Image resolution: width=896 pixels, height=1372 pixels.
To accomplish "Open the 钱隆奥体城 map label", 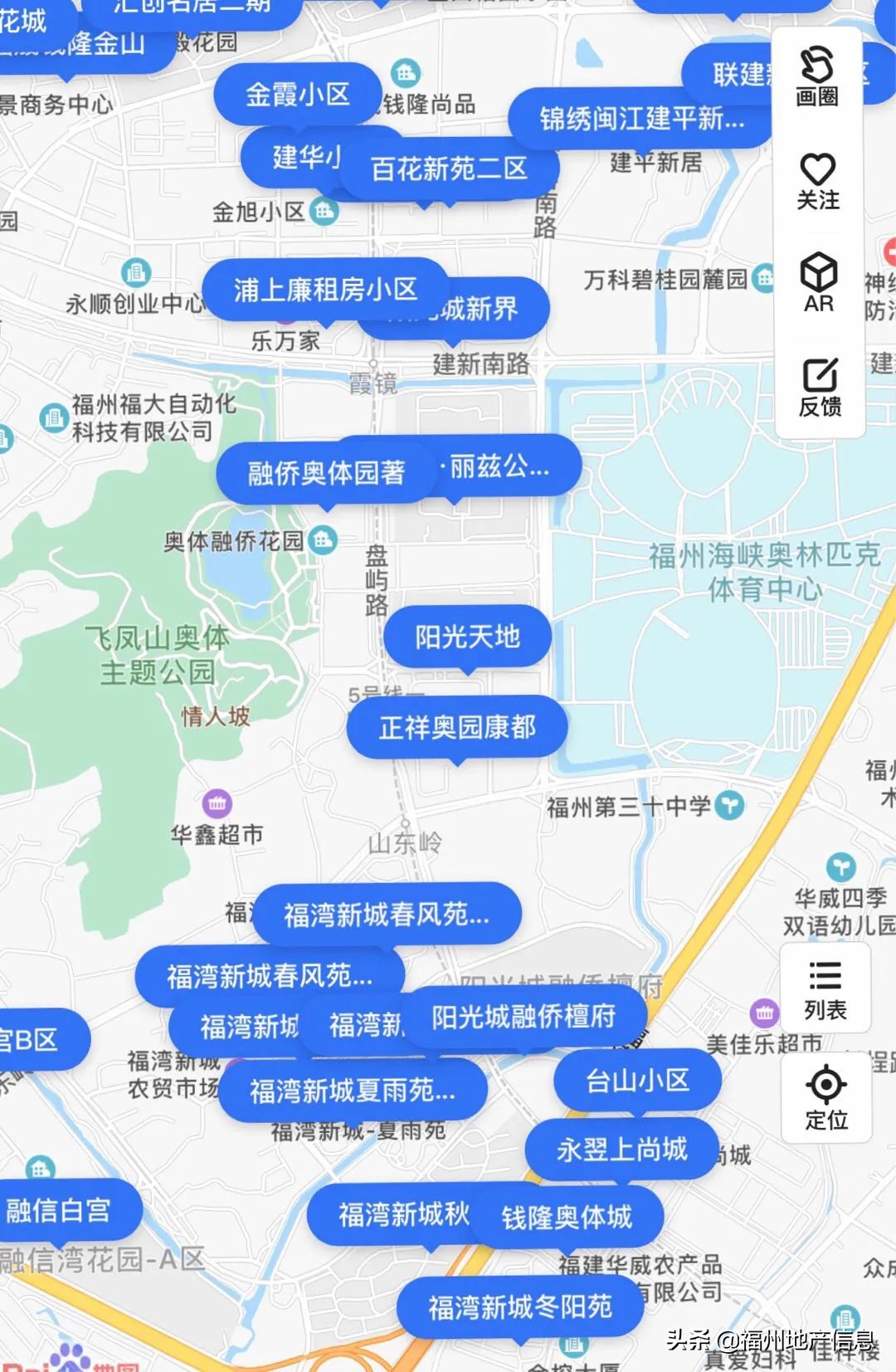I will point(567,1217).
